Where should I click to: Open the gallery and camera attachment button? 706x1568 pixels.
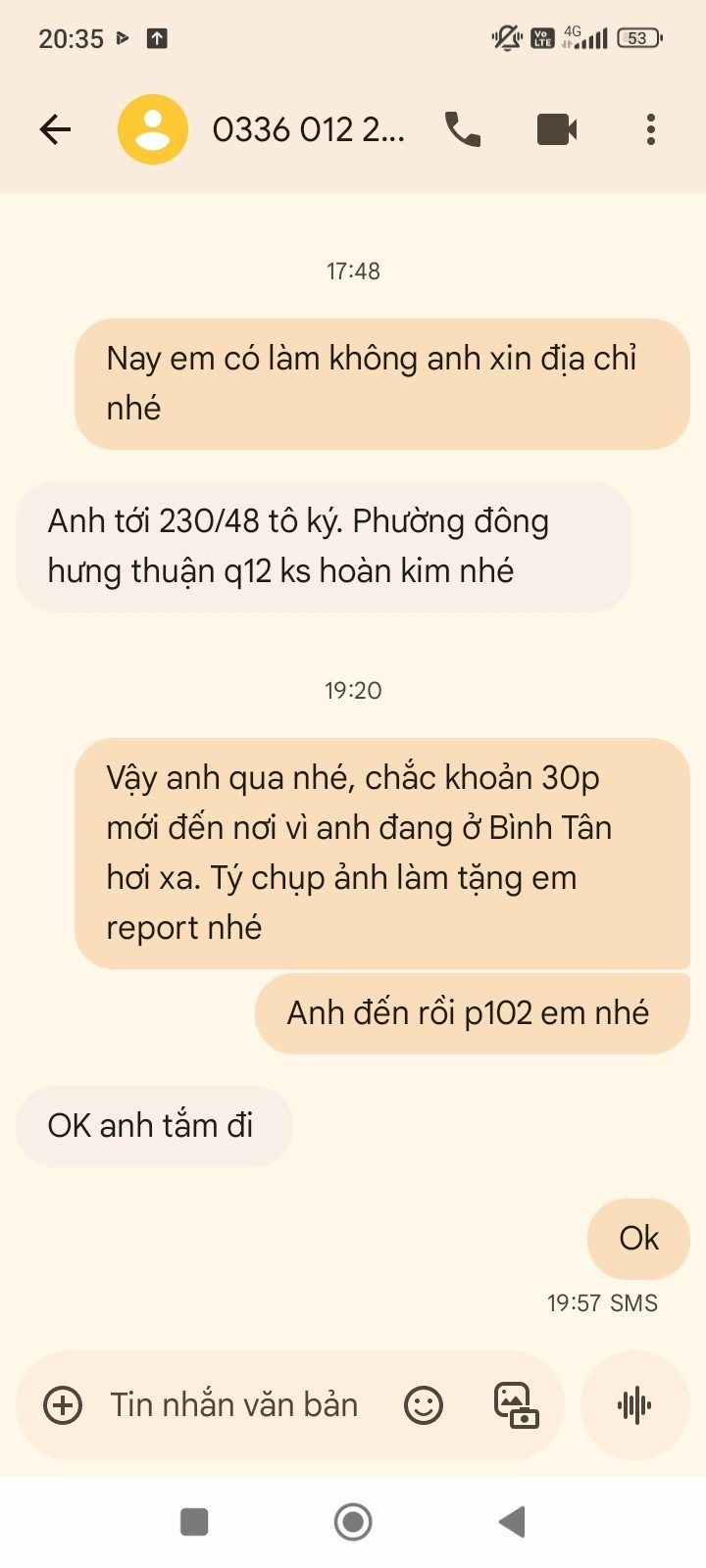(x=516, y=1405)
